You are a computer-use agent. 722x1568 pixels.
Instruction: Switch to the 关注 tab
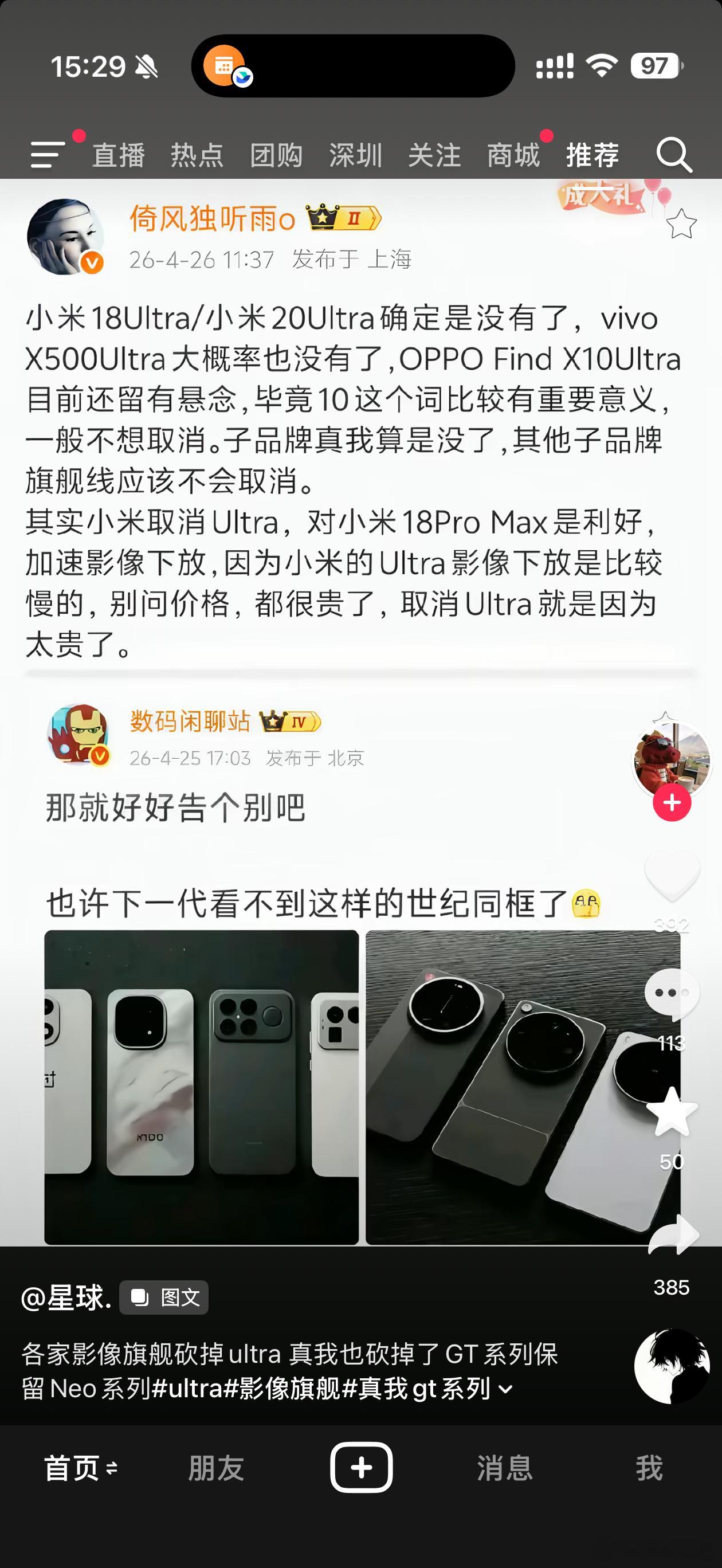436,155
